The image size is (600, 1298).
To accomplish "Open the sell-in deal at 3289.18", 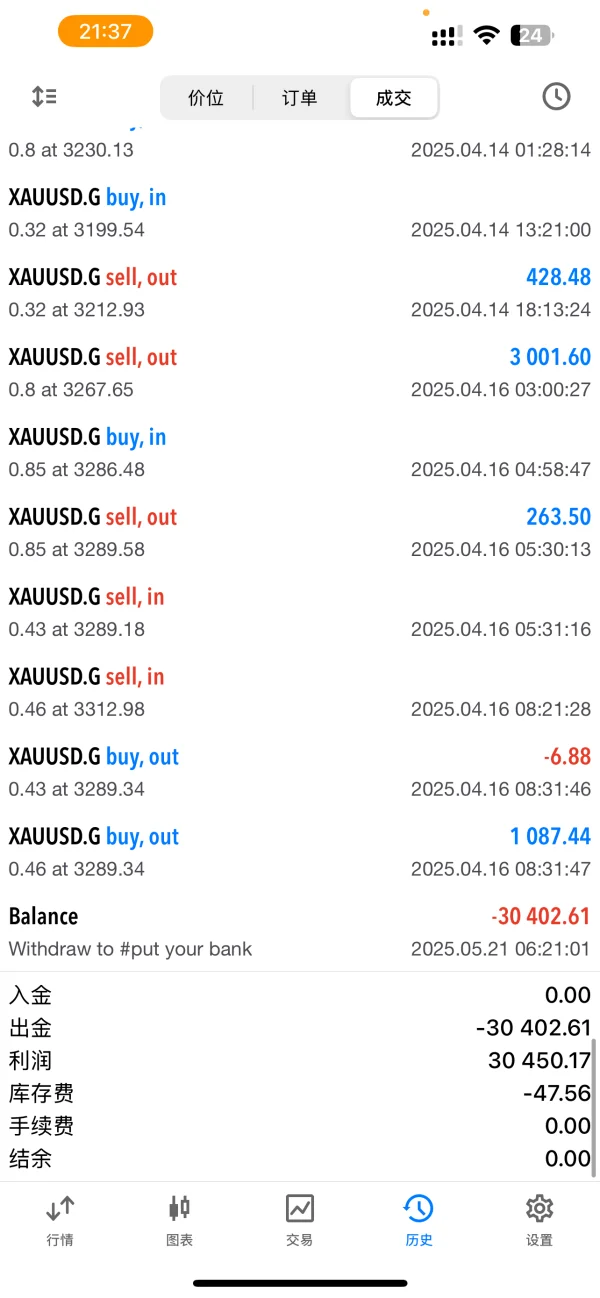I will (300, 612).
